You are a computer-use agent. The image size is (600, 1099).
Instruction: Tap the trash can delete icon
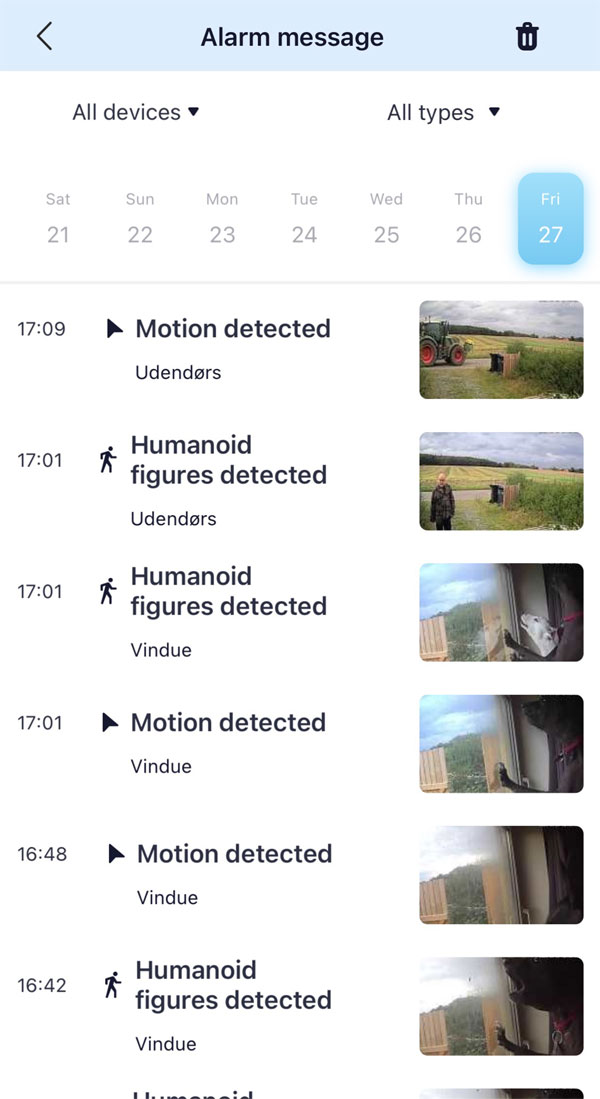(527, 36)
